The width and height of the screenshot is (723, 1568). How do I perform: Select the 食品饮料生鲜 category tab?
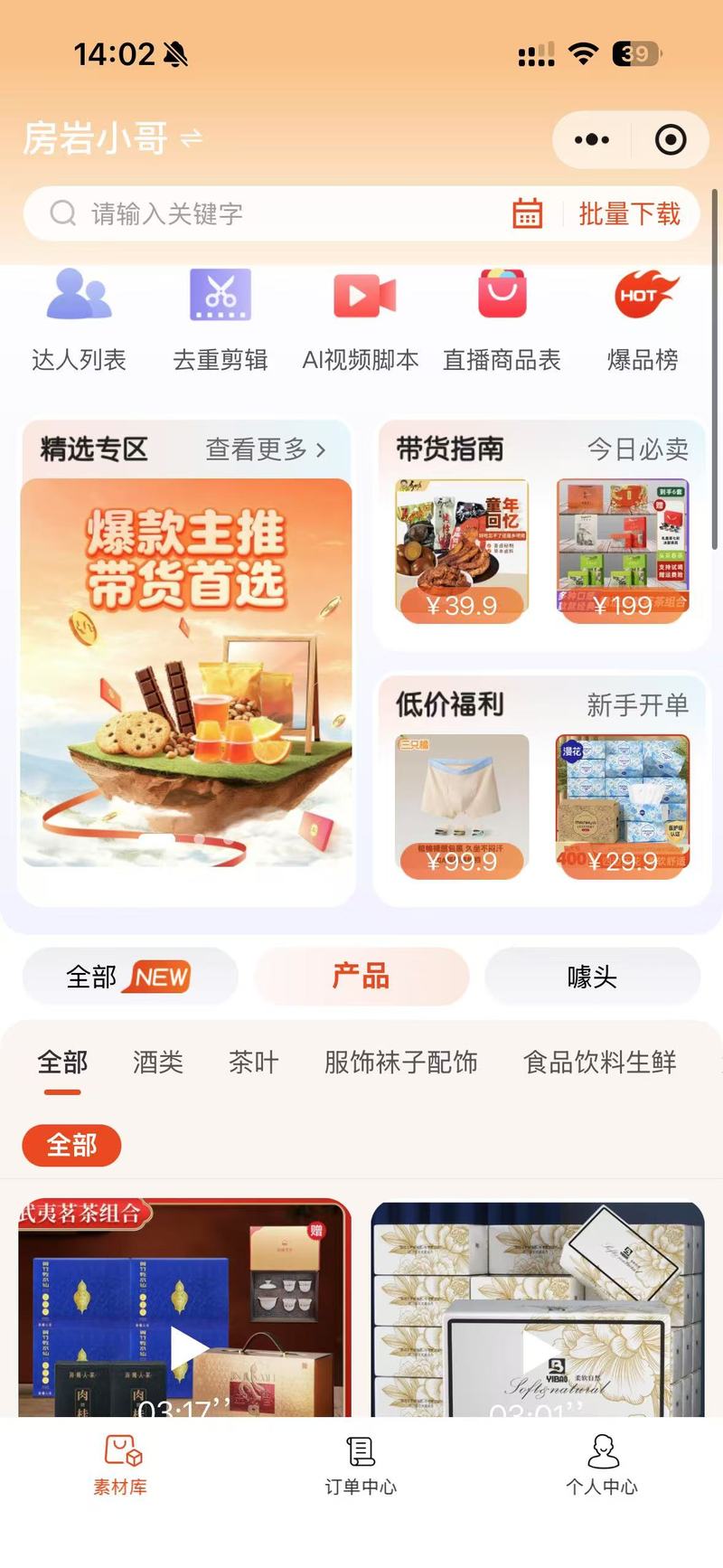coord(600,1063)
